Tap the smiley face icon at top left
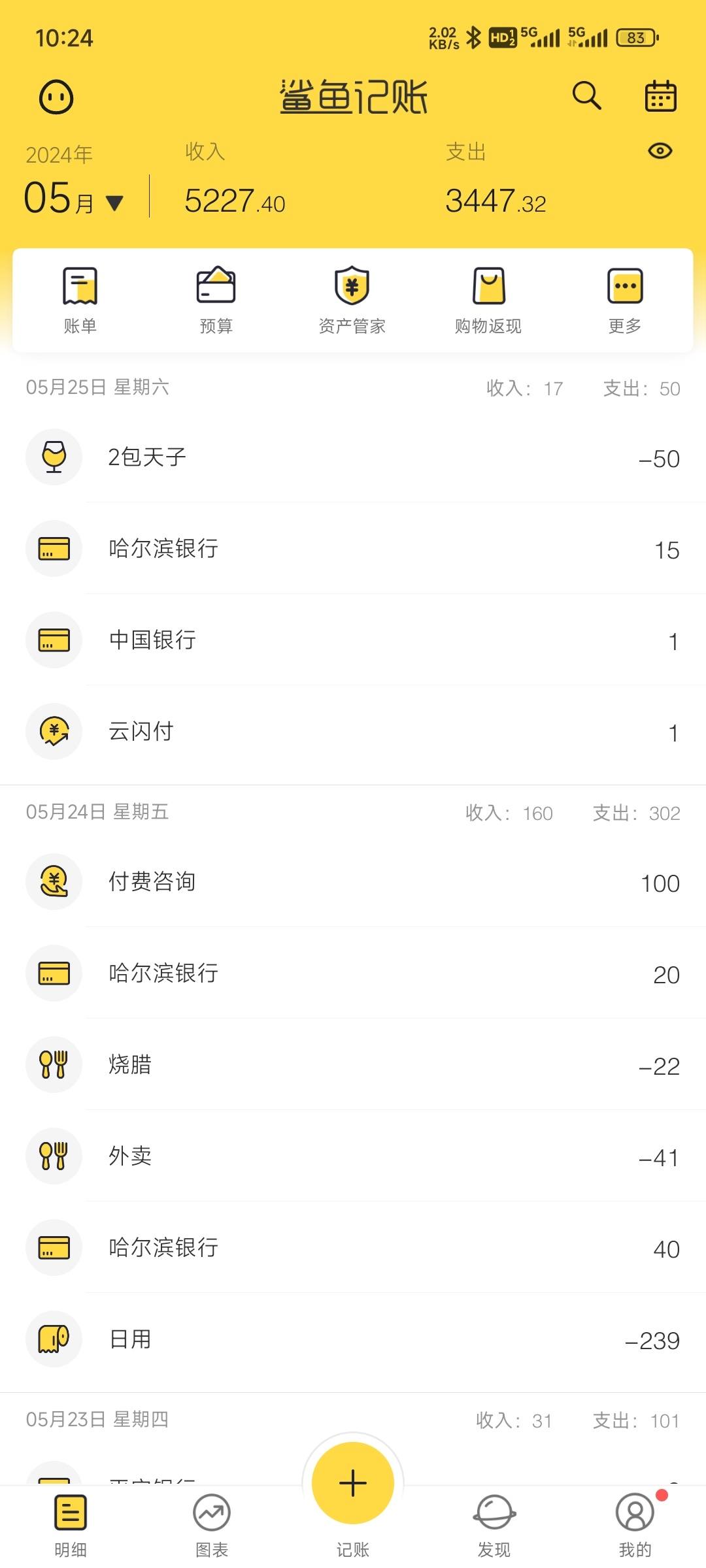Image resolution: width=706 pixels, height=1568 pixels. [56, 97]
